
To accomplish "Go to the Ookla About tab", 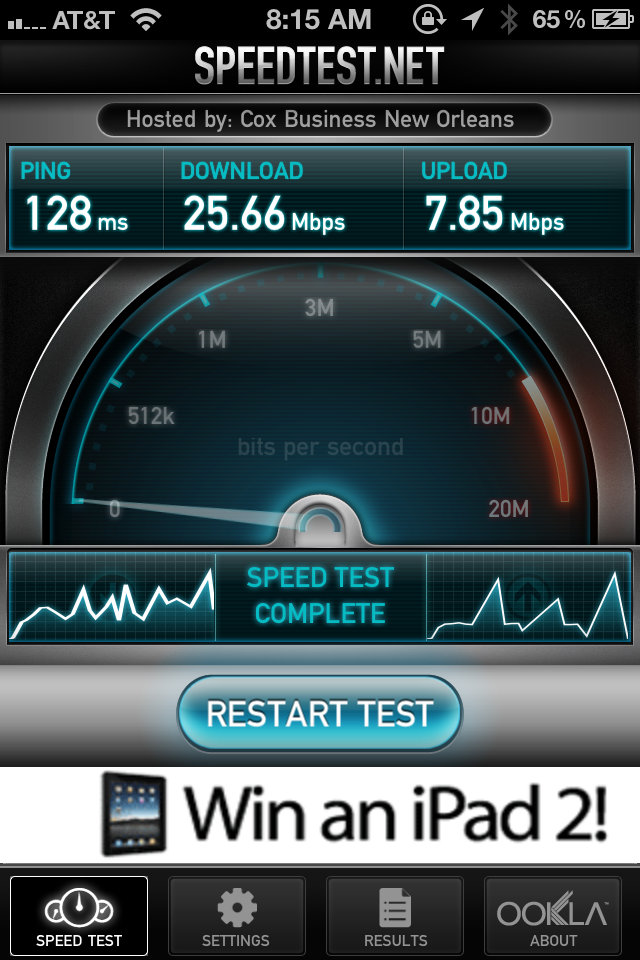I will click(x=553, y=916).
